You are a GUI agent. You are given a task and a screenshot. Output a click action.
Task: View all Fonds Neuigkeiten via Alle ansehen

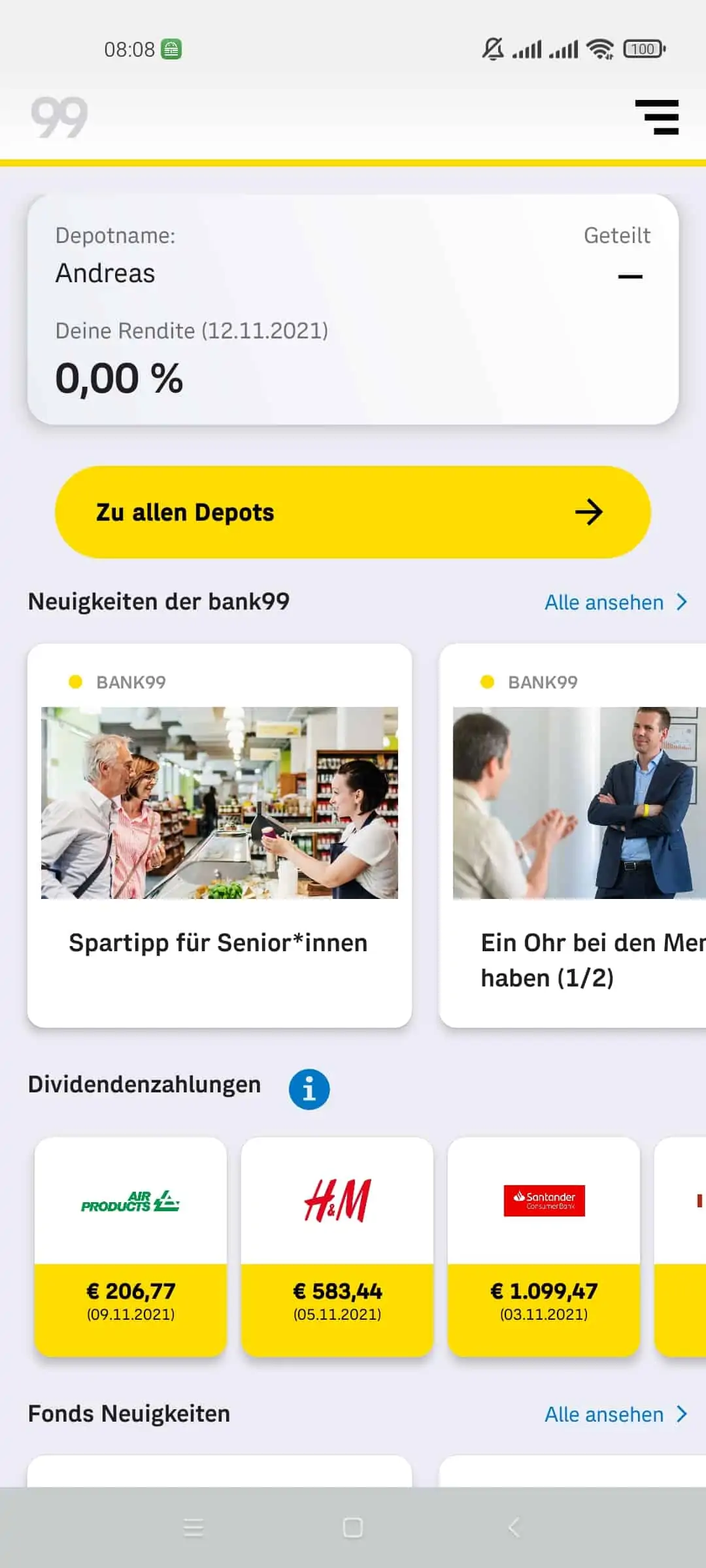coord(615,1414)
